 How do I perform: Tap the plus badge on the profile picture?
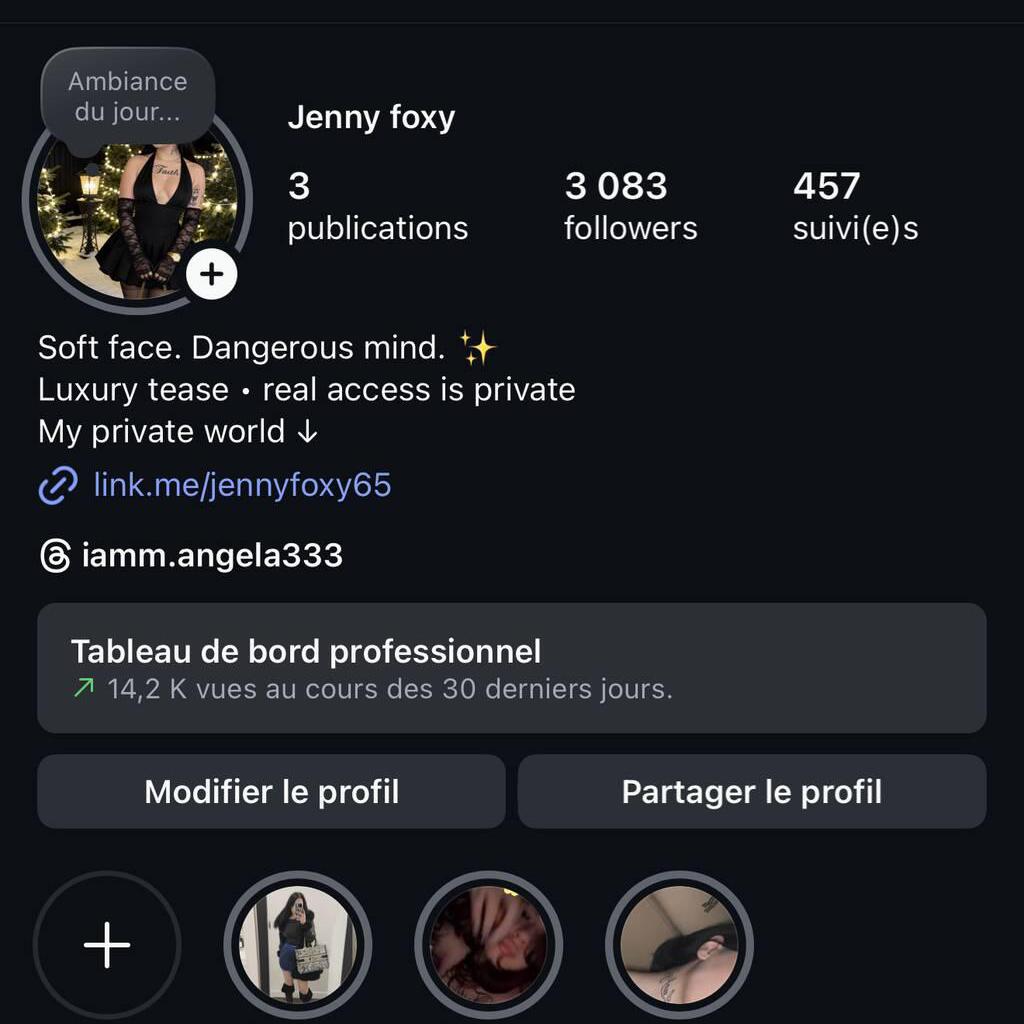[212, 274]
